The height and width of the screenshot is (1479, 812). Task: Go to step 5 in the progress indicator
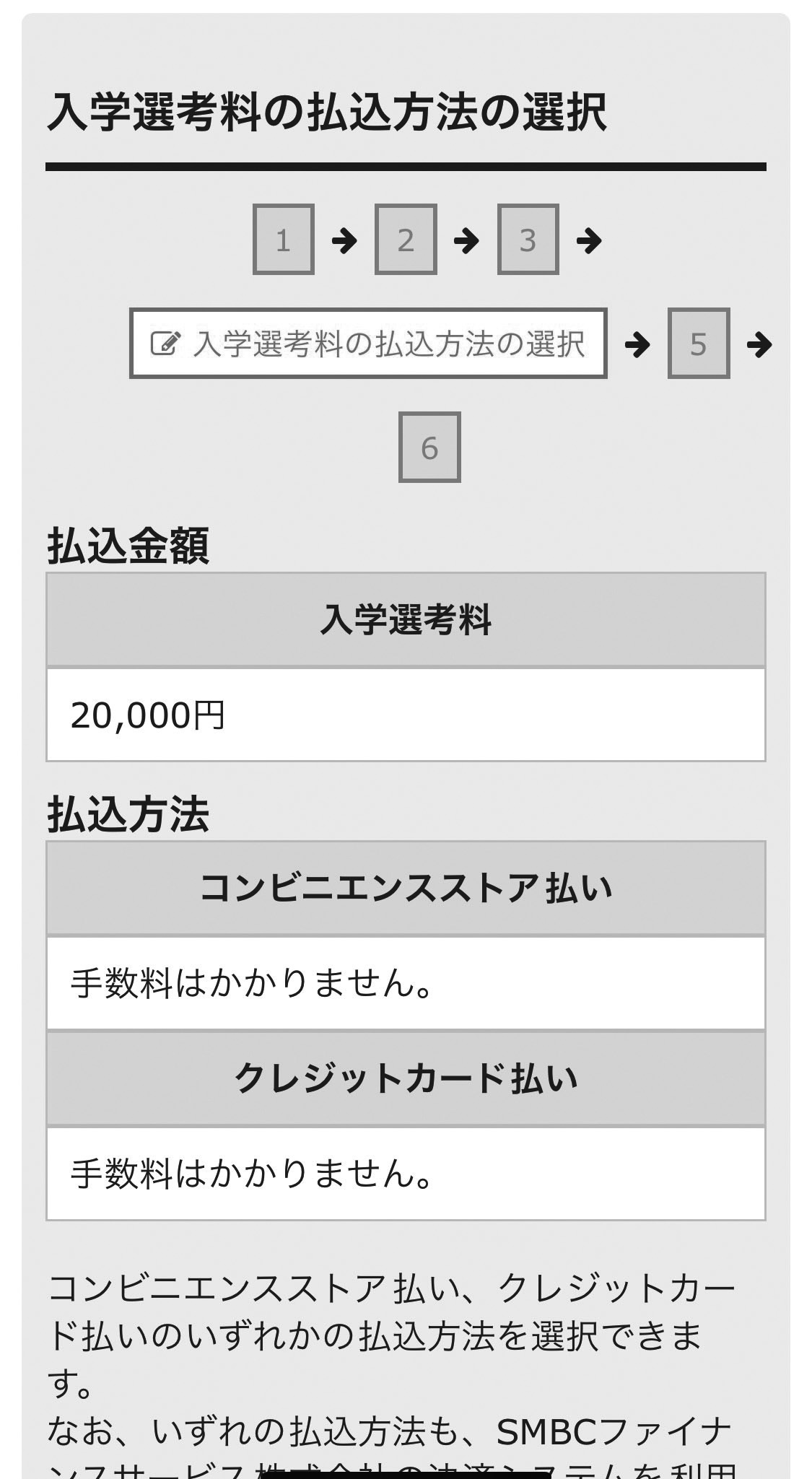tap(699, 344)
